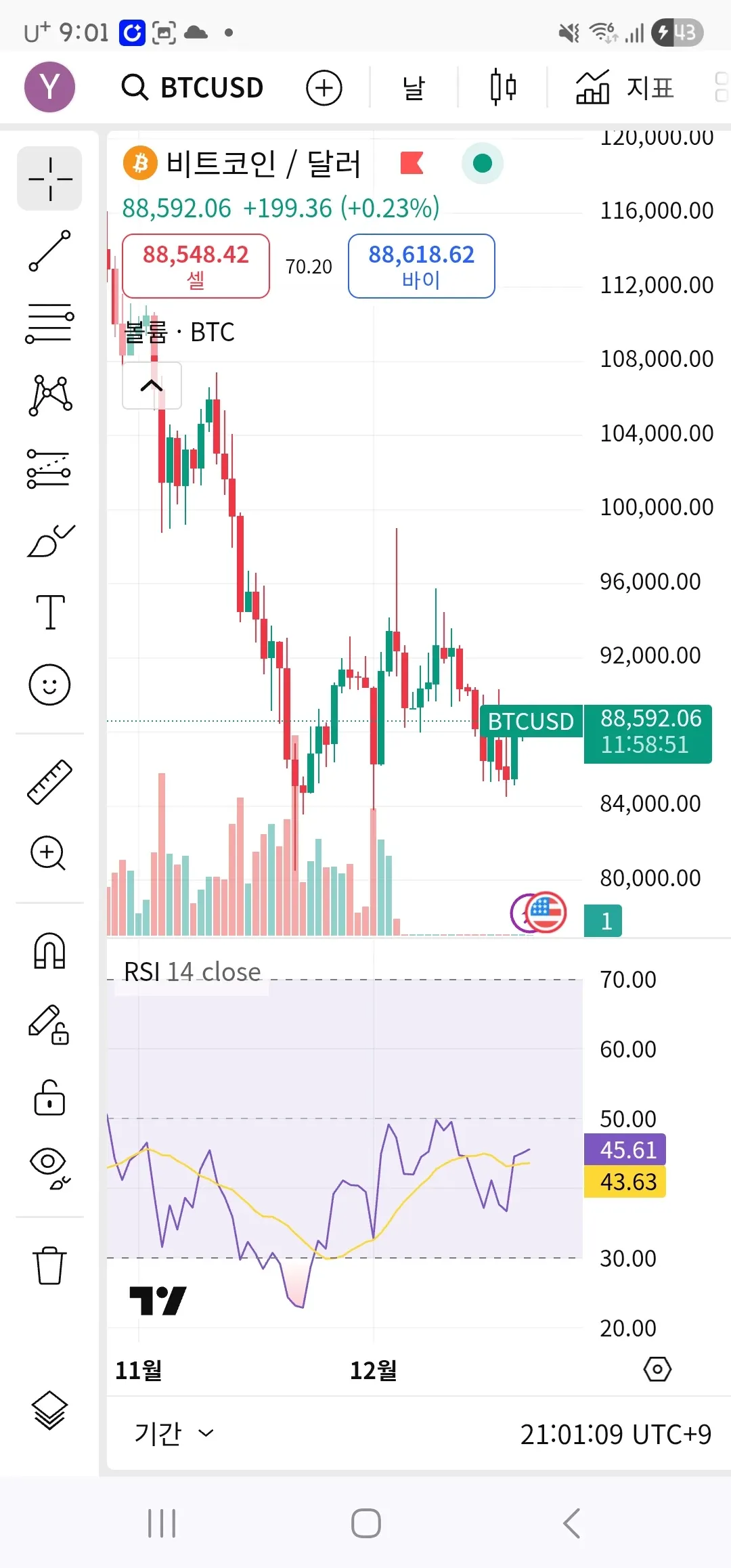Delete drawings with the trash icon
Viewport: 731px width, 1568px height.
tap(49, 1265)
